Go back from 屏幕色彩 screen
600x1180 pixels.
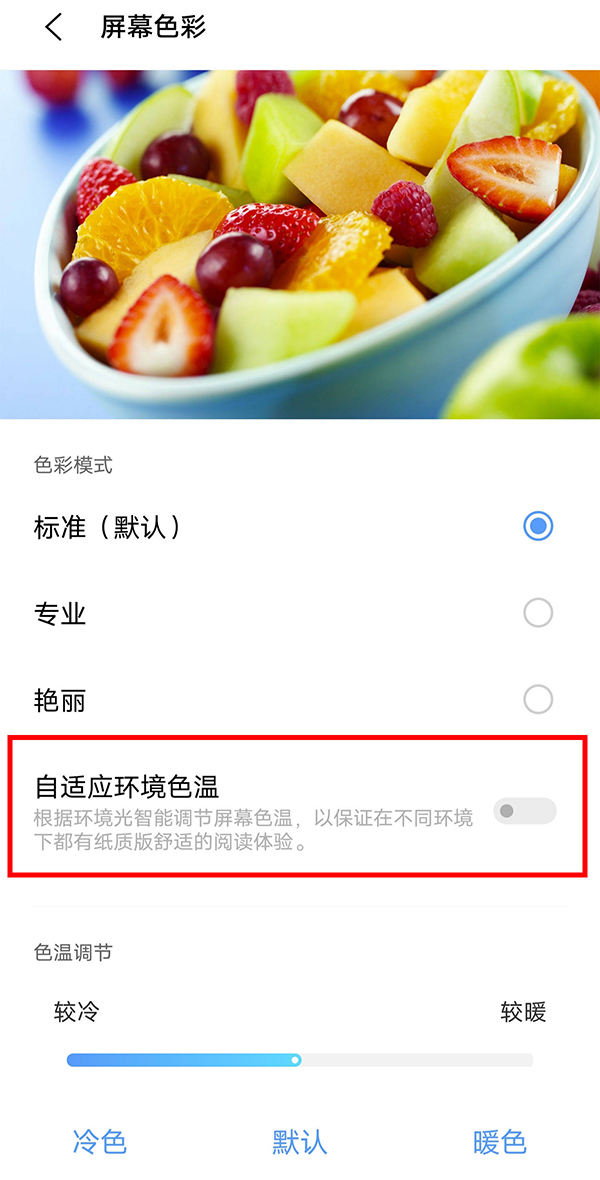(53, 28)
